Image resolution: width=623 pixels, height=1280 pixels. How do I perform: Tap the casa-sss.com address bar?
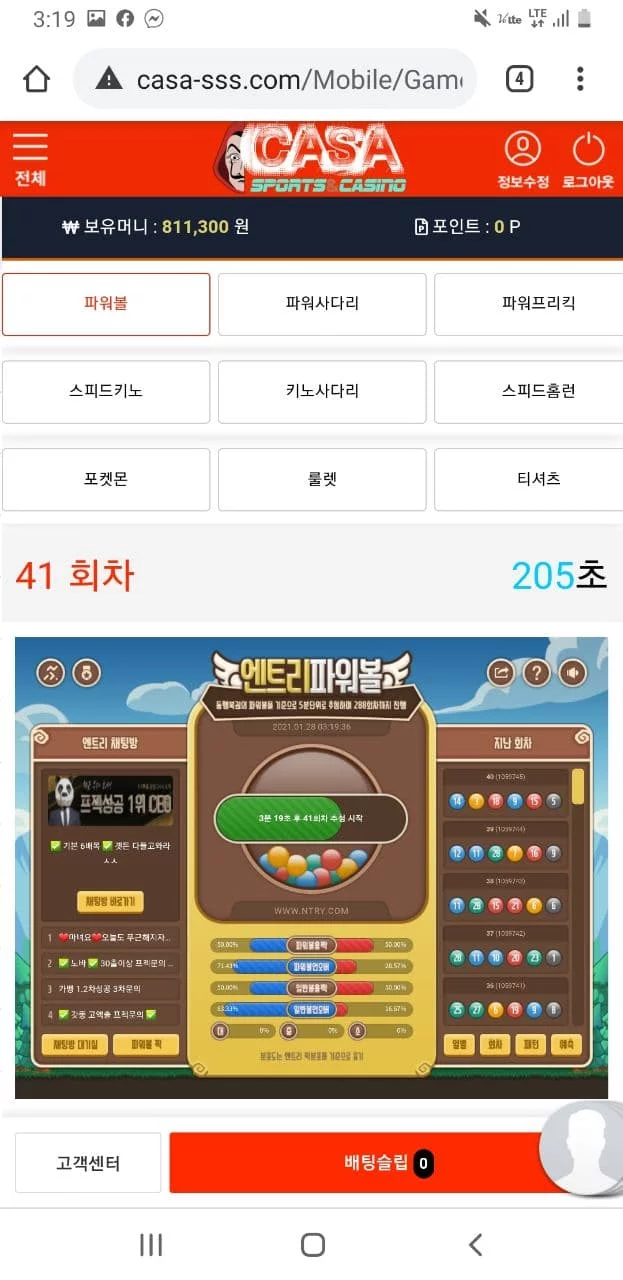290,79
